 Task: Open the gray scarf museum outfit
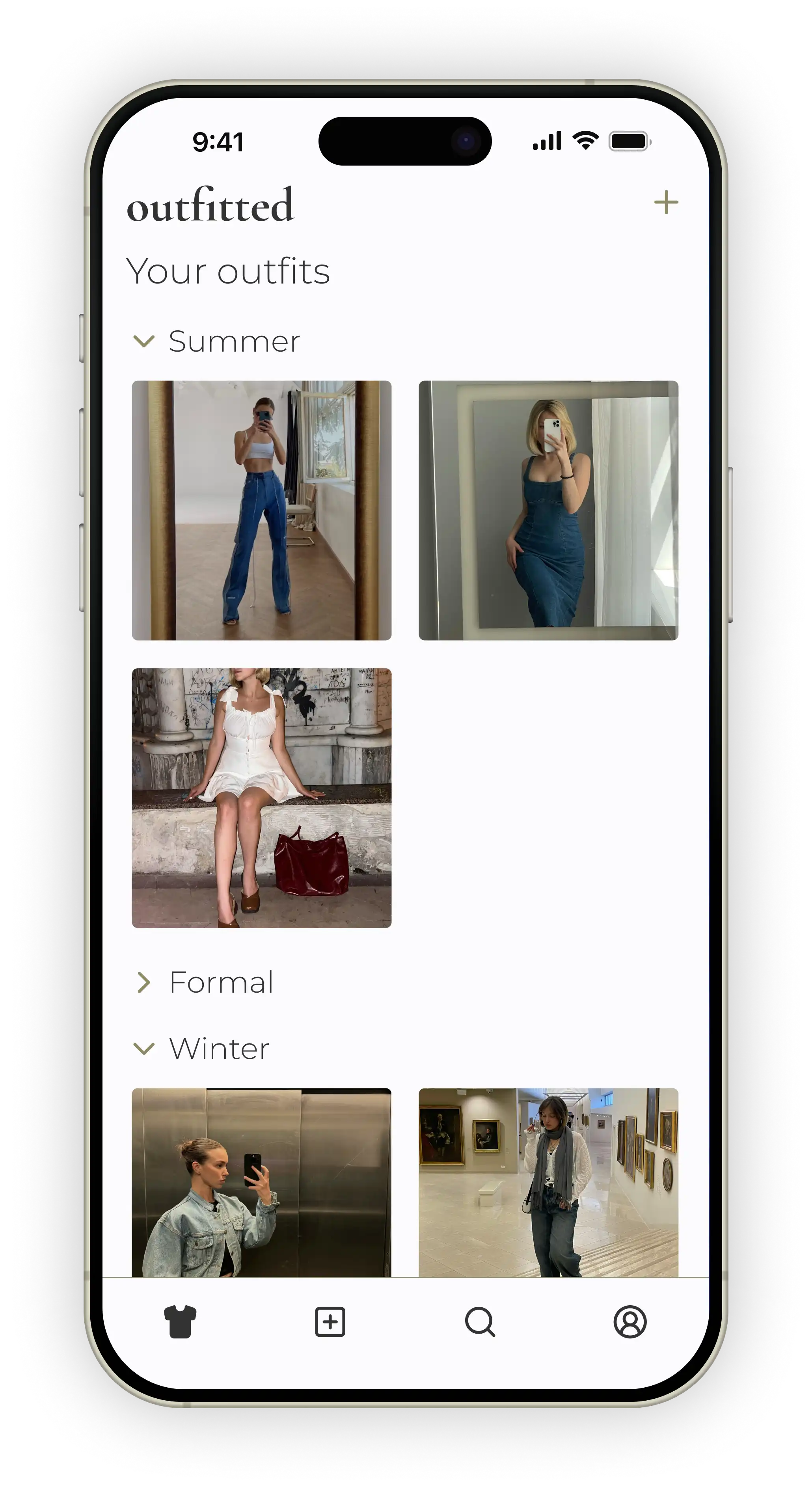[x=548, y=1182]
